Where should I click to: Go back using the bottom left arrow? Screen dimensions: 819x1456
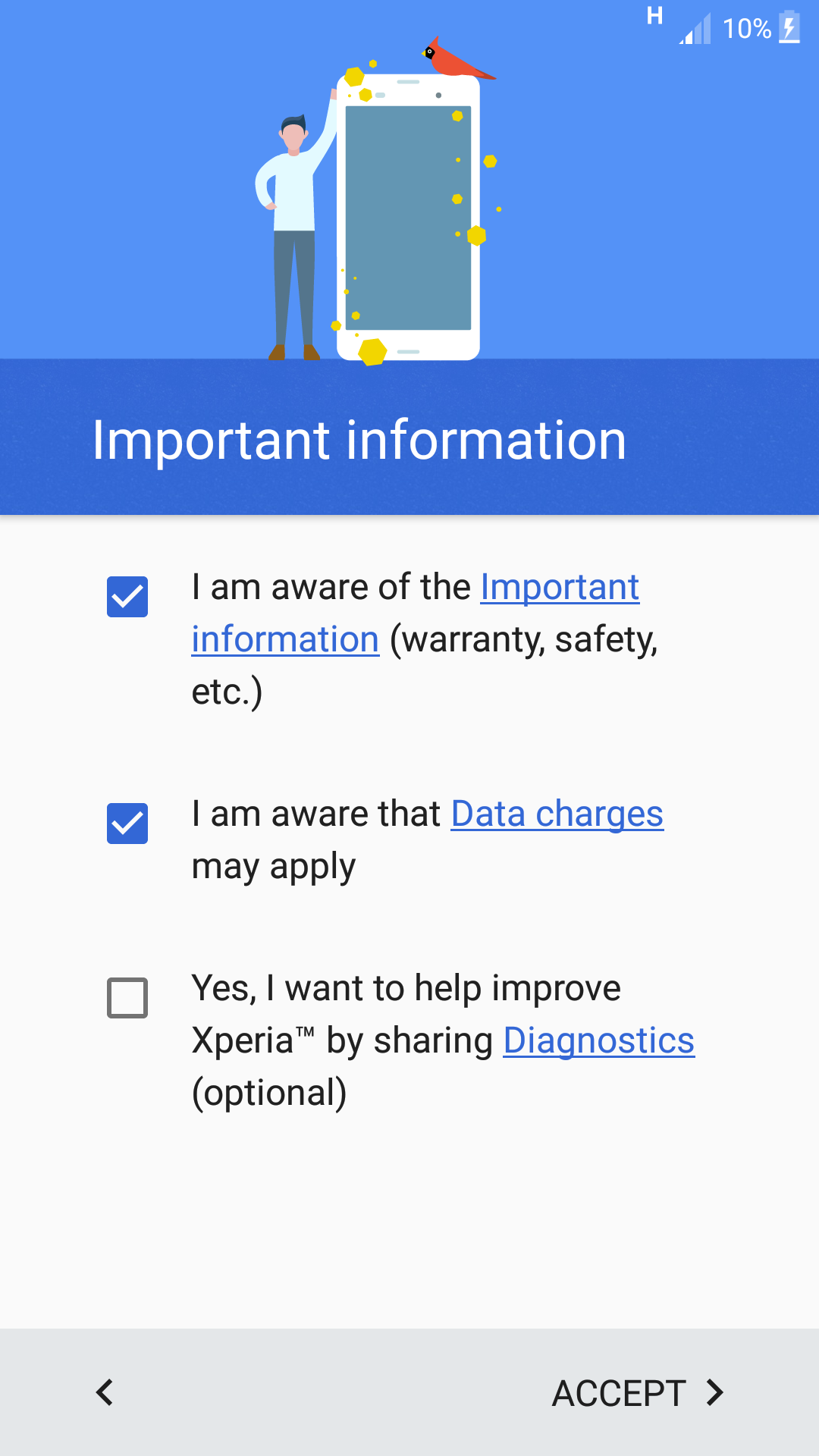(105, 1392)
